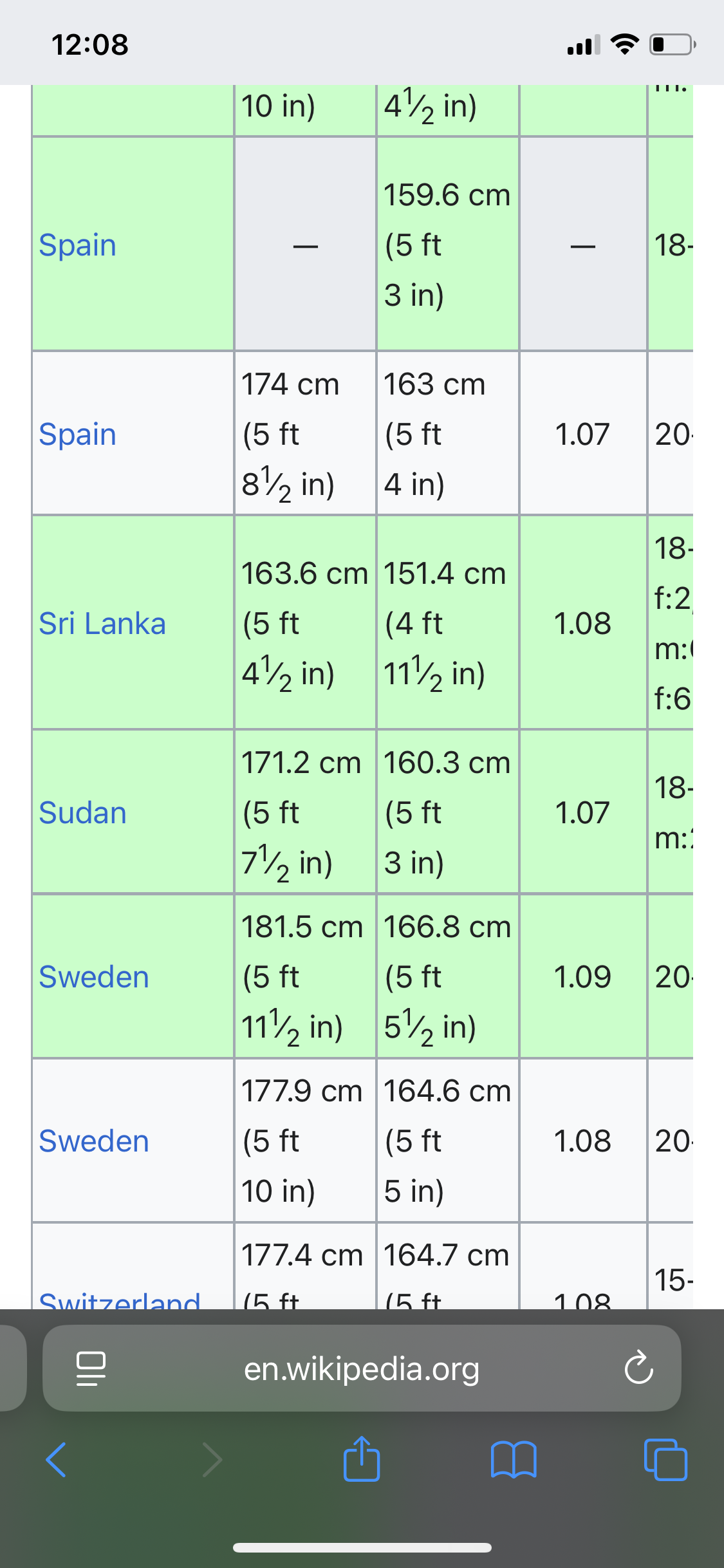Open the page settings menu icon
Viewport: 724px width, 1568px height.
pyautogui.click(x=91, y=1368)
